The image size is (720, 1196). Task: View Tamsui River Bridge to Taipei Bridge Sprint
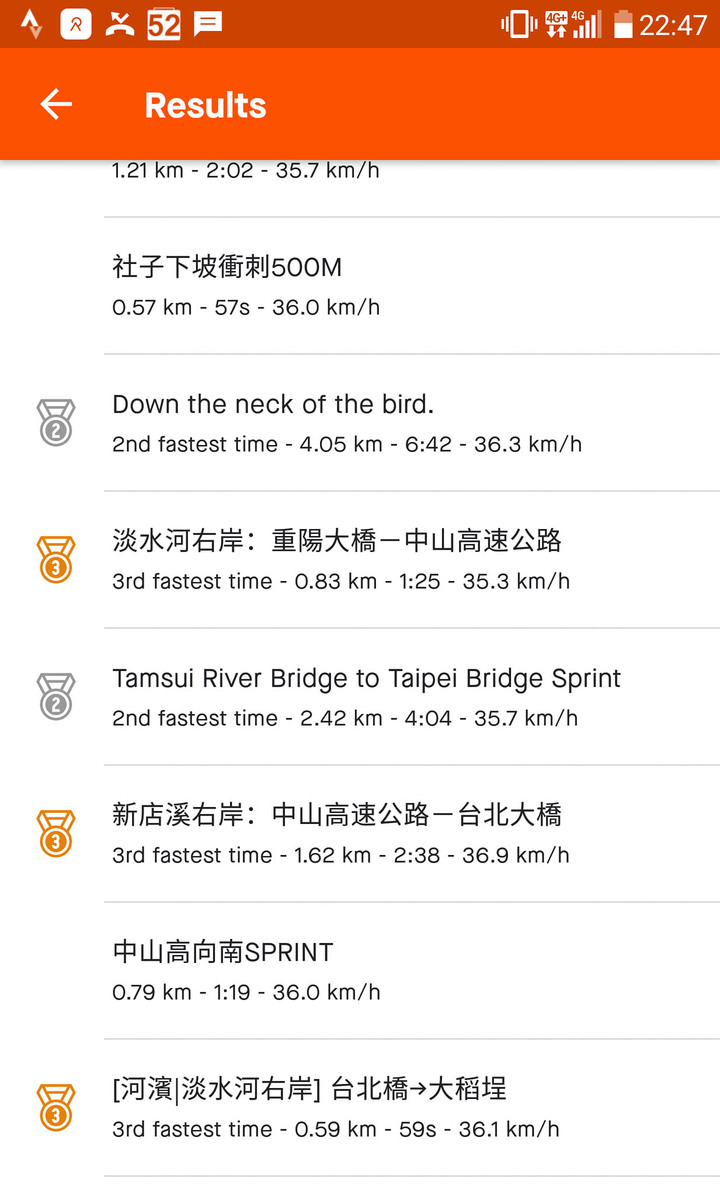coord(360,697)
